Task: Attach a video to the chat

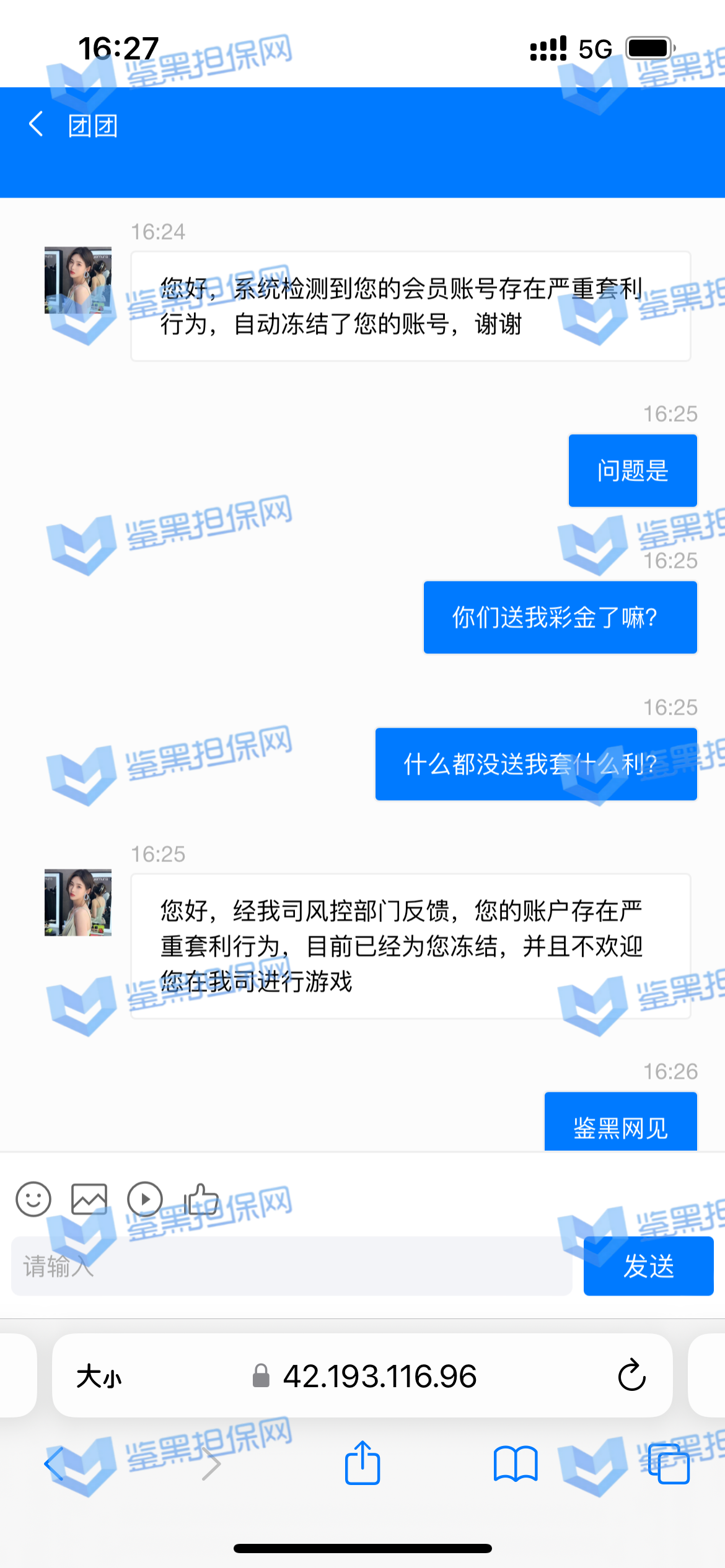Action: pos(145,1200)
